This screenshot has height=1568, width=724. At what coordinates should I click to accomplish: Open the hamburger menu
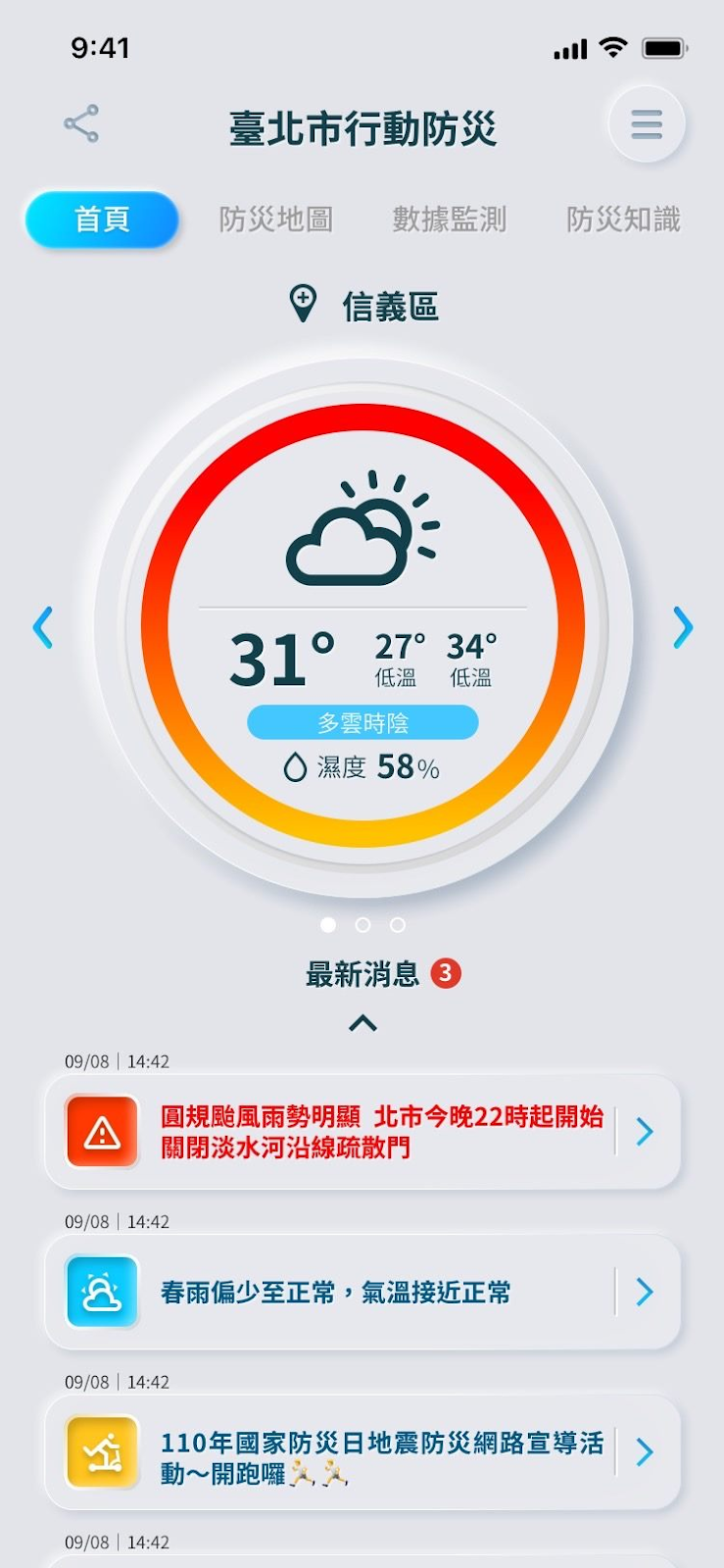(x=646, y=124)
